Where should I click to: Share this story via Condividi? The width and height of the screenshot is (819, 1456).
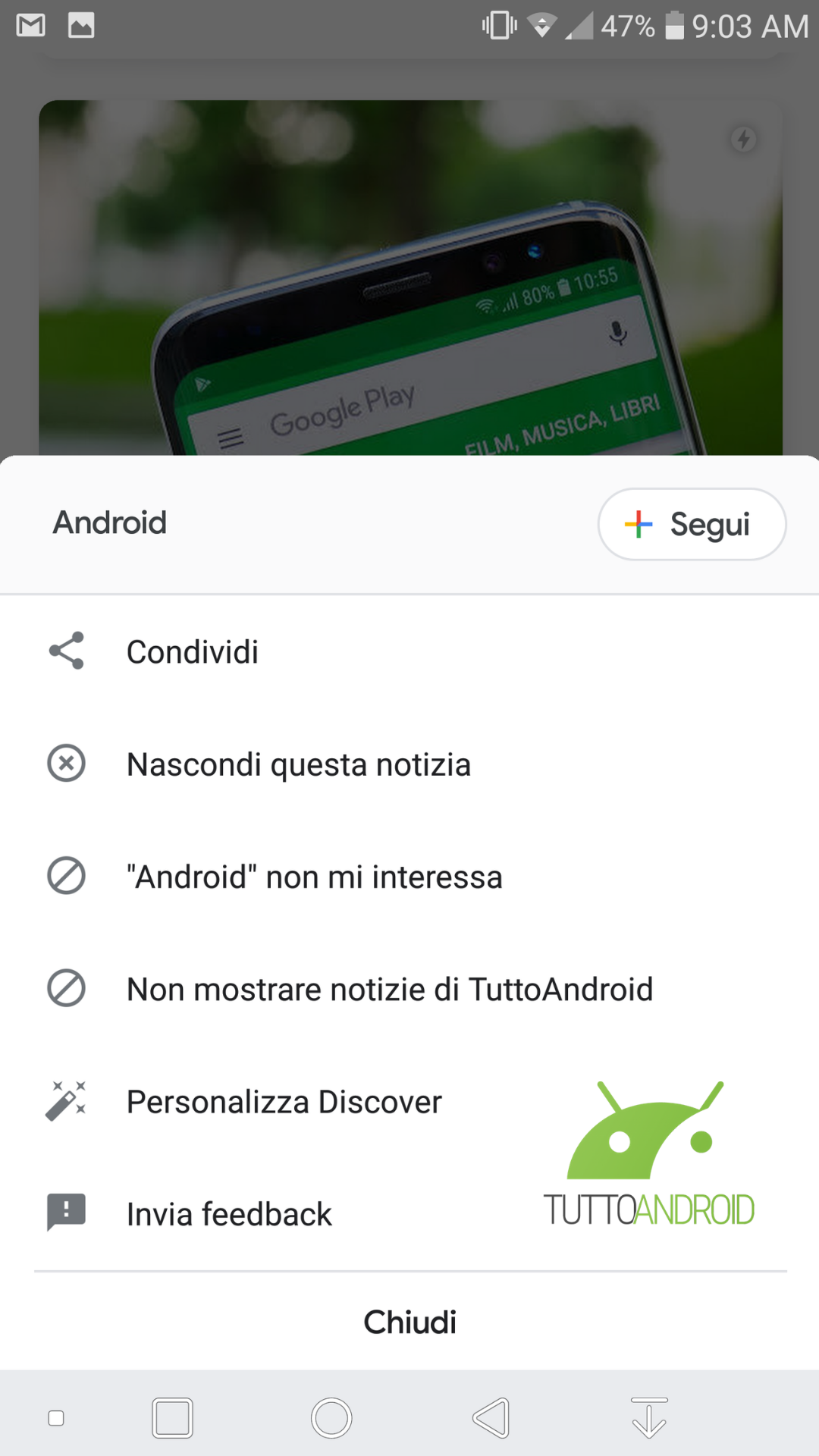click(x=409, y=652)
